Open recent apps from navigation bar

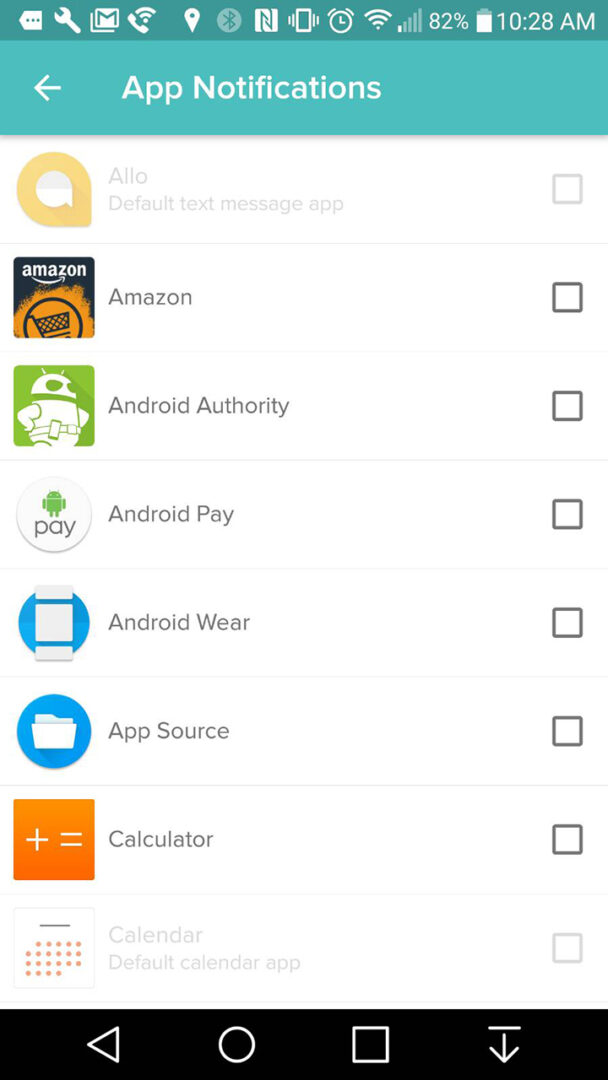pyautogui.click(x=370, y=1044)
